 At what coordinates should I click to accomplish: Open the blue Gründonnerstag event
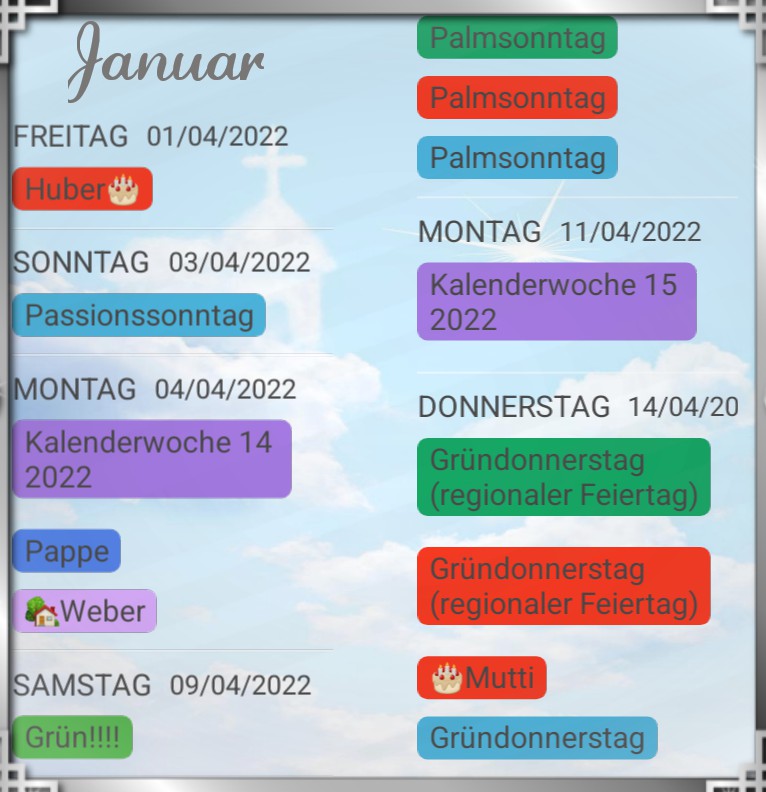[537, 738]
